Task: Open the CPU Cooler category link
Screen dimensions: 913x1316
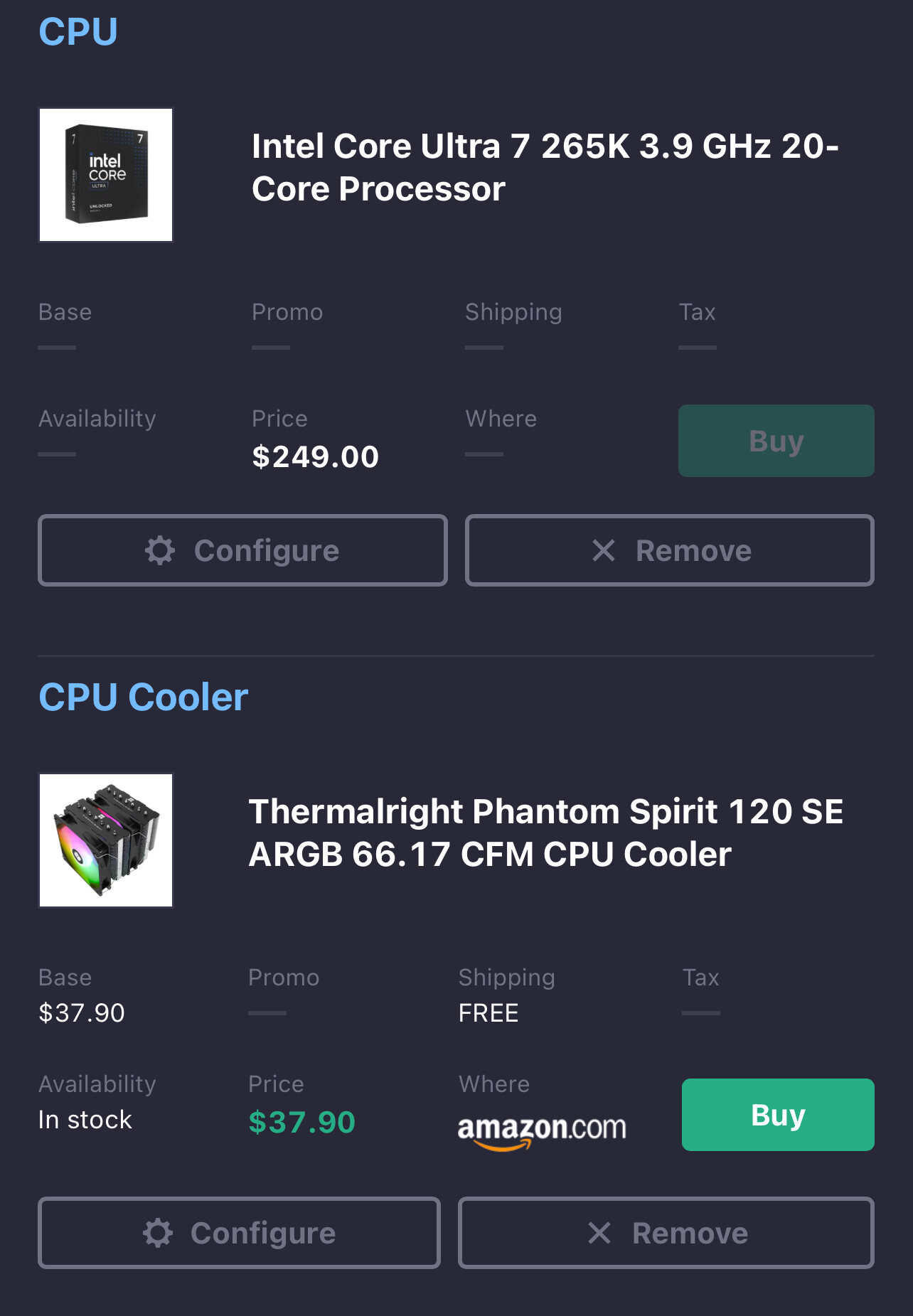Action: pos(143,697)
